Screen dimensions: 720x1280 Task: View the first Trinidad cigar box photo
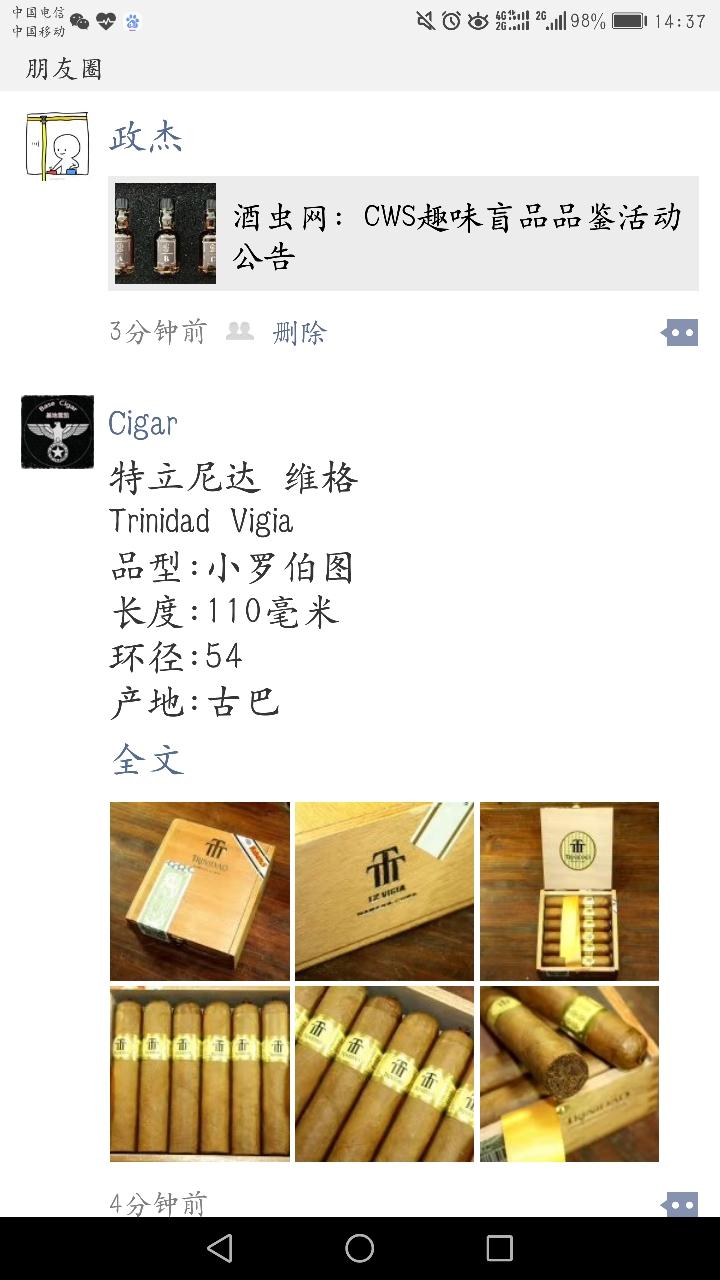(x=199, y=890)
